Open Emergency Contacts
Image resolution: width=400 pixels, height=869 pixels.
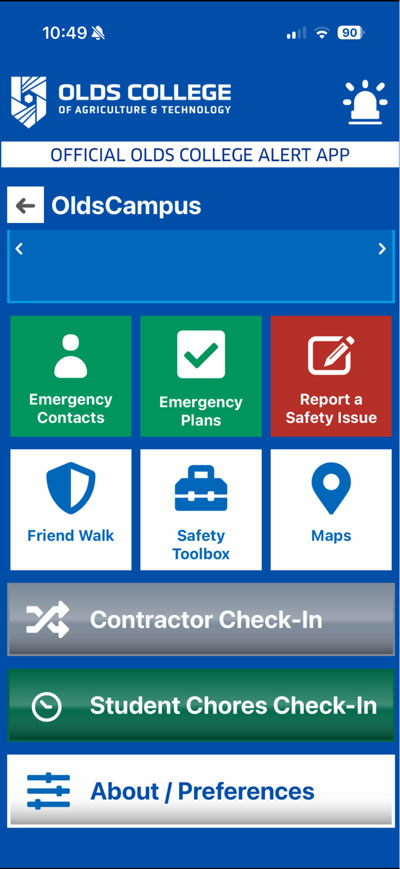(x=71, y=376)
